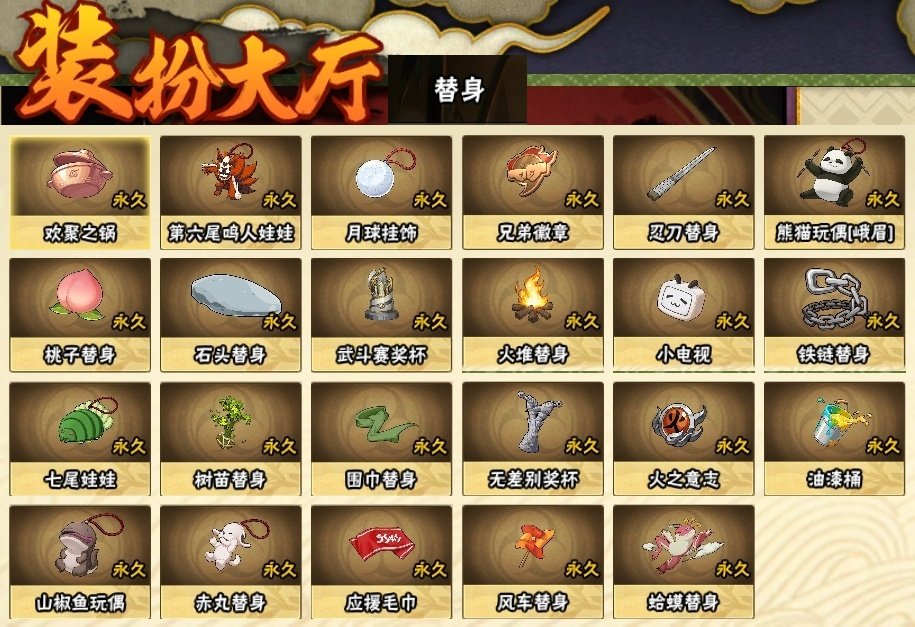Select the 七尾娃娃 item
This screenshot has width=915, height=627.
(80, 438)
